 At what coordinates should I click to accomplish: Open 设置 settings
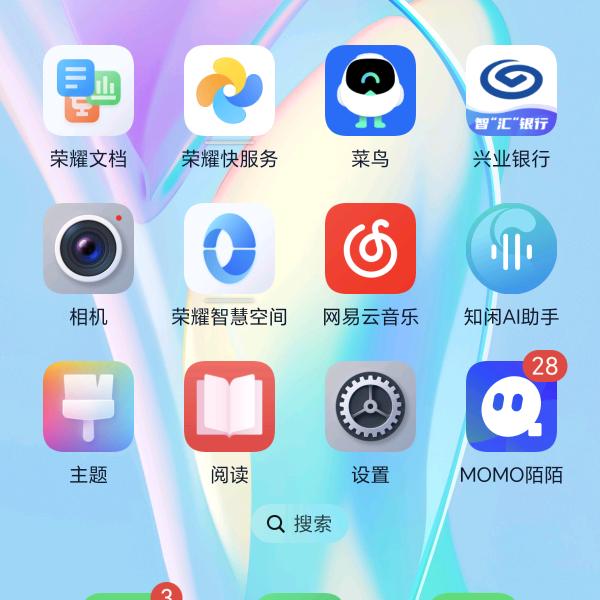(x=370, y=406)
